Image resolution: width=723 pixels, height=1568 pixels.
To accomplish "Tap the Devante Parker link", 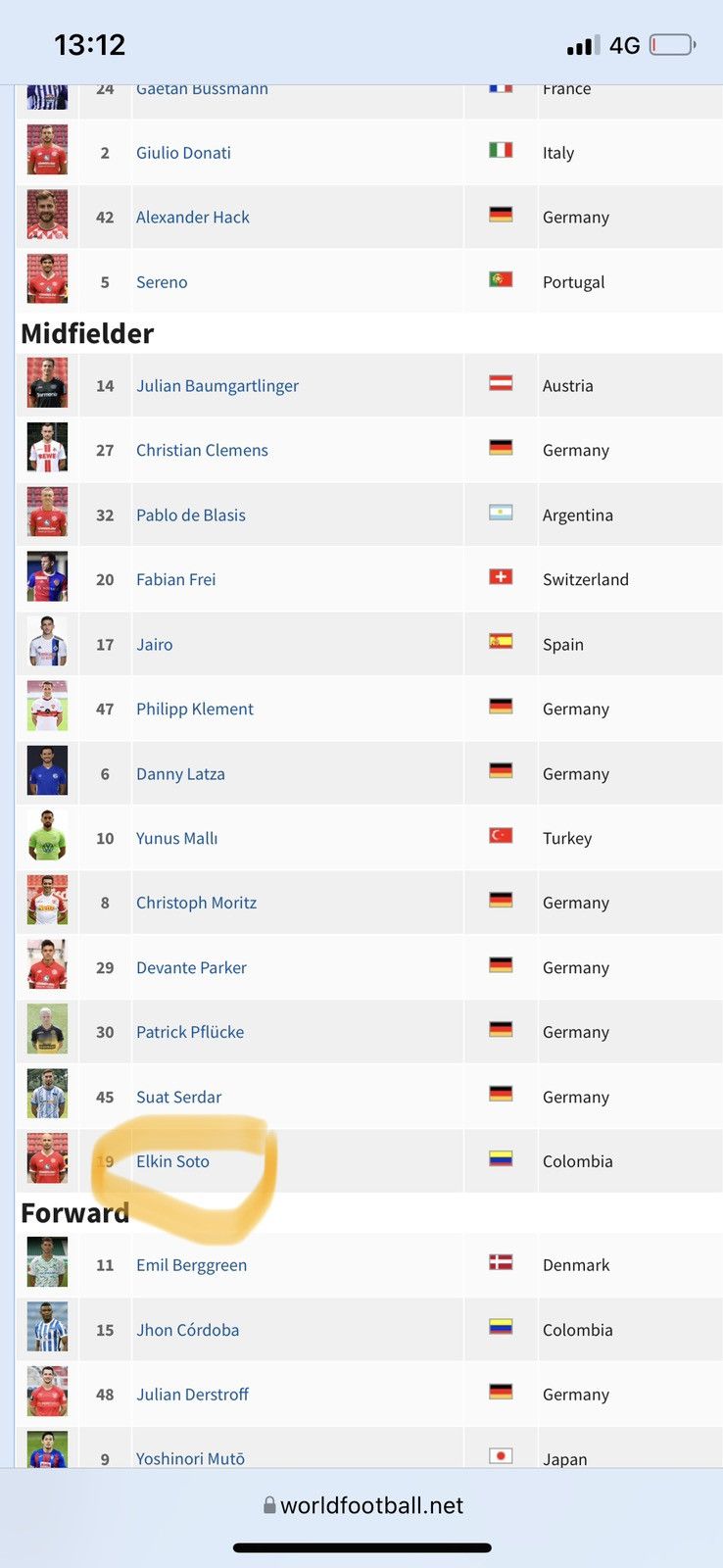I will (x=191, y=968).
